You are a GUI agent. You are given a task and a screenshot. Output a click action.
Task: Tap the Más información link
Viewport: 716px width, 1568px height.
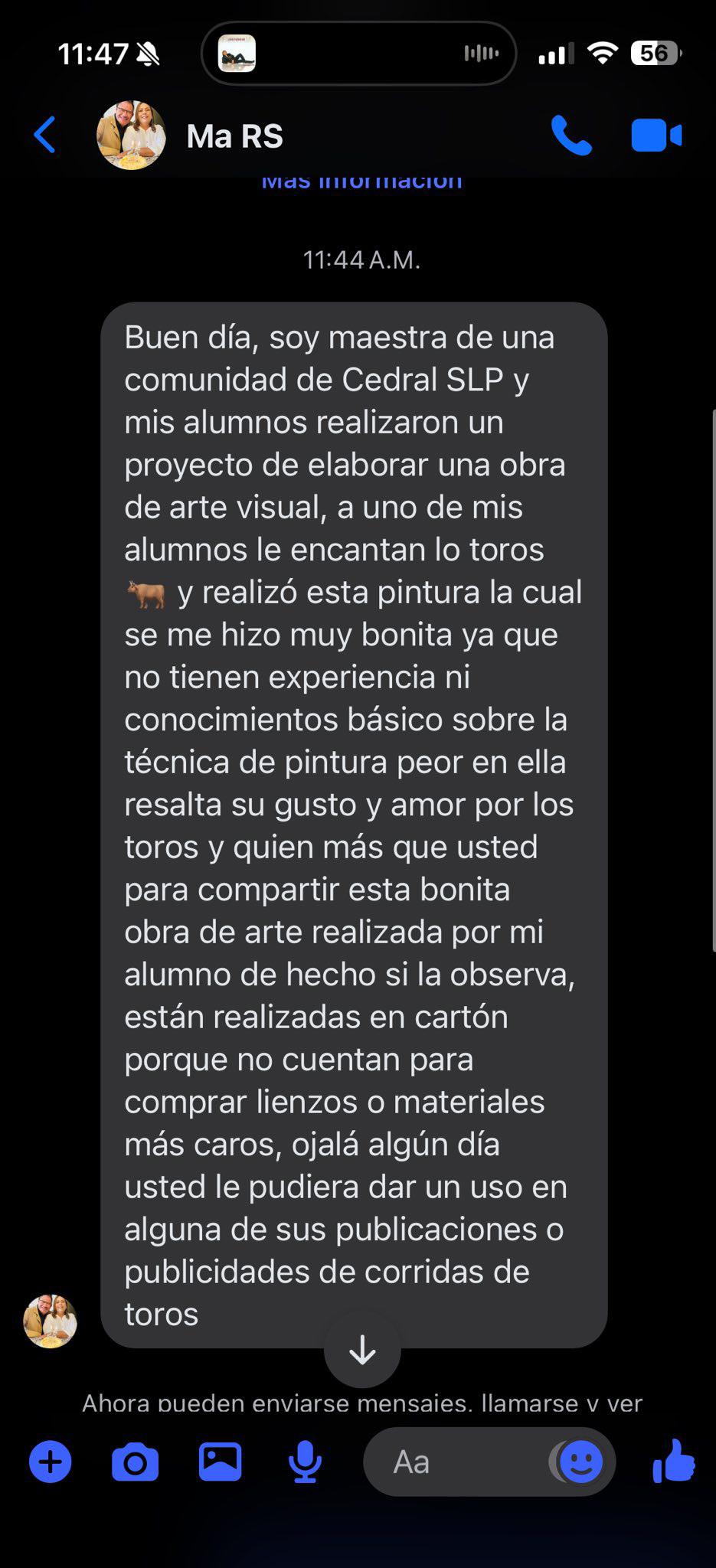click(x=361, y=182)
